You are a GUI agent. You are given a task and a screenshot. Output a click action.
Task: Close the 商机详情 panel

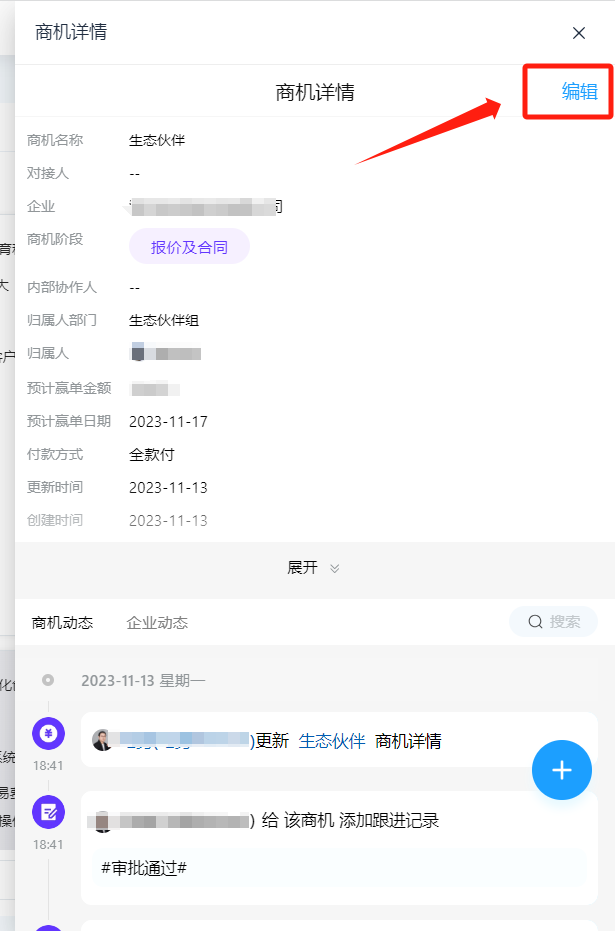coord(578,33)
